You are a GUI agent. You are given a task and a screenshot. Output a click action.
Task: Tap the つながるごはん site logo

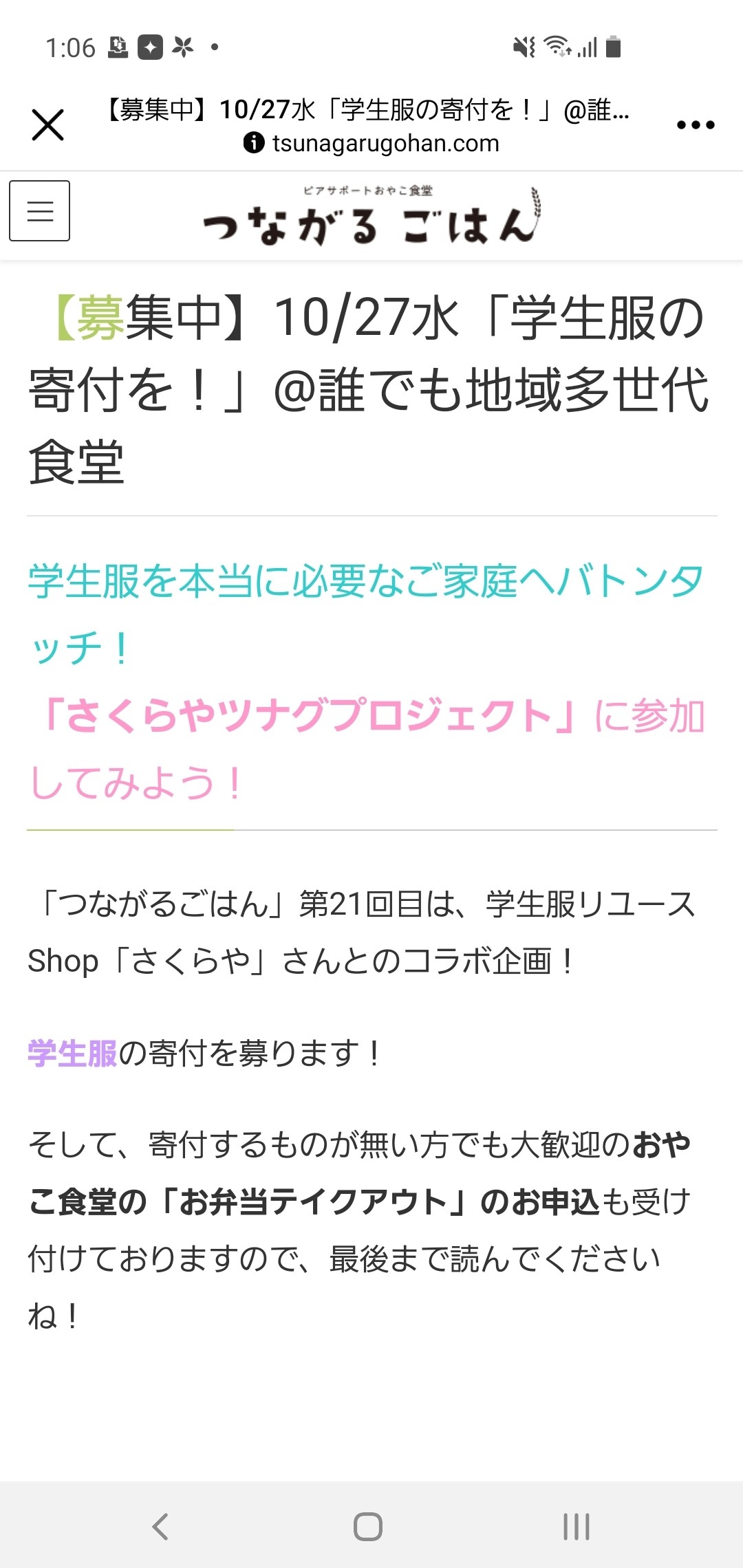pos(372,216)
